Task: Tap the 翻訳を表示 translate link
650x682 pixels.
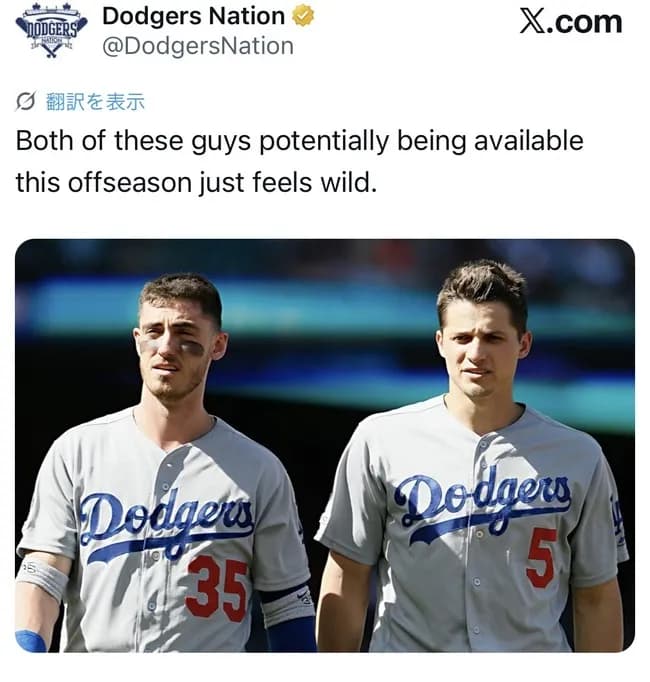Action: (95, 102)
